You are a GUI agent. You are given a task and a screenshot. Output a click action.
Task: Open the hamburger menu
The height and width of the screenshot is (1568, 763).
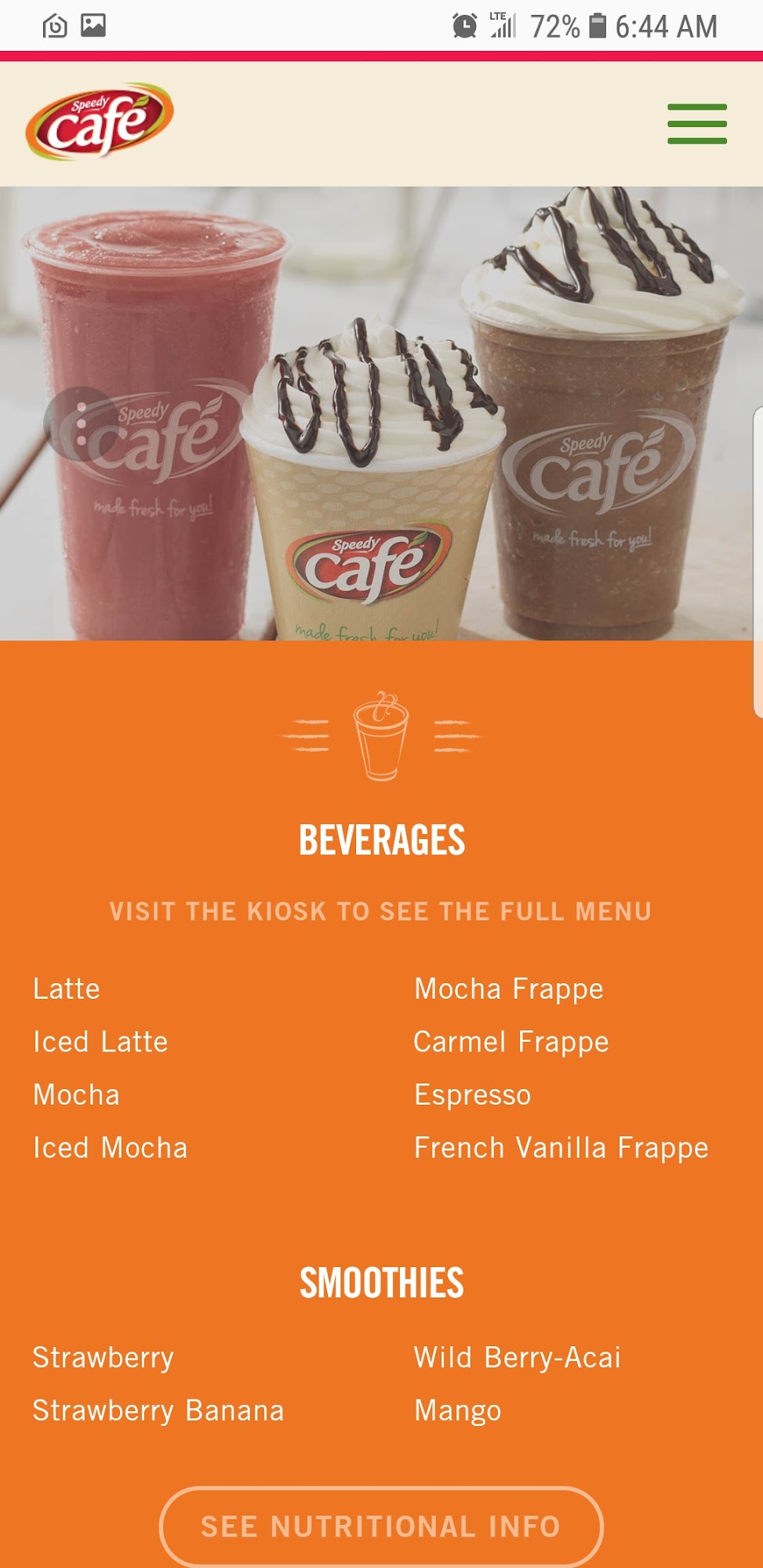[x=696, y=124]
